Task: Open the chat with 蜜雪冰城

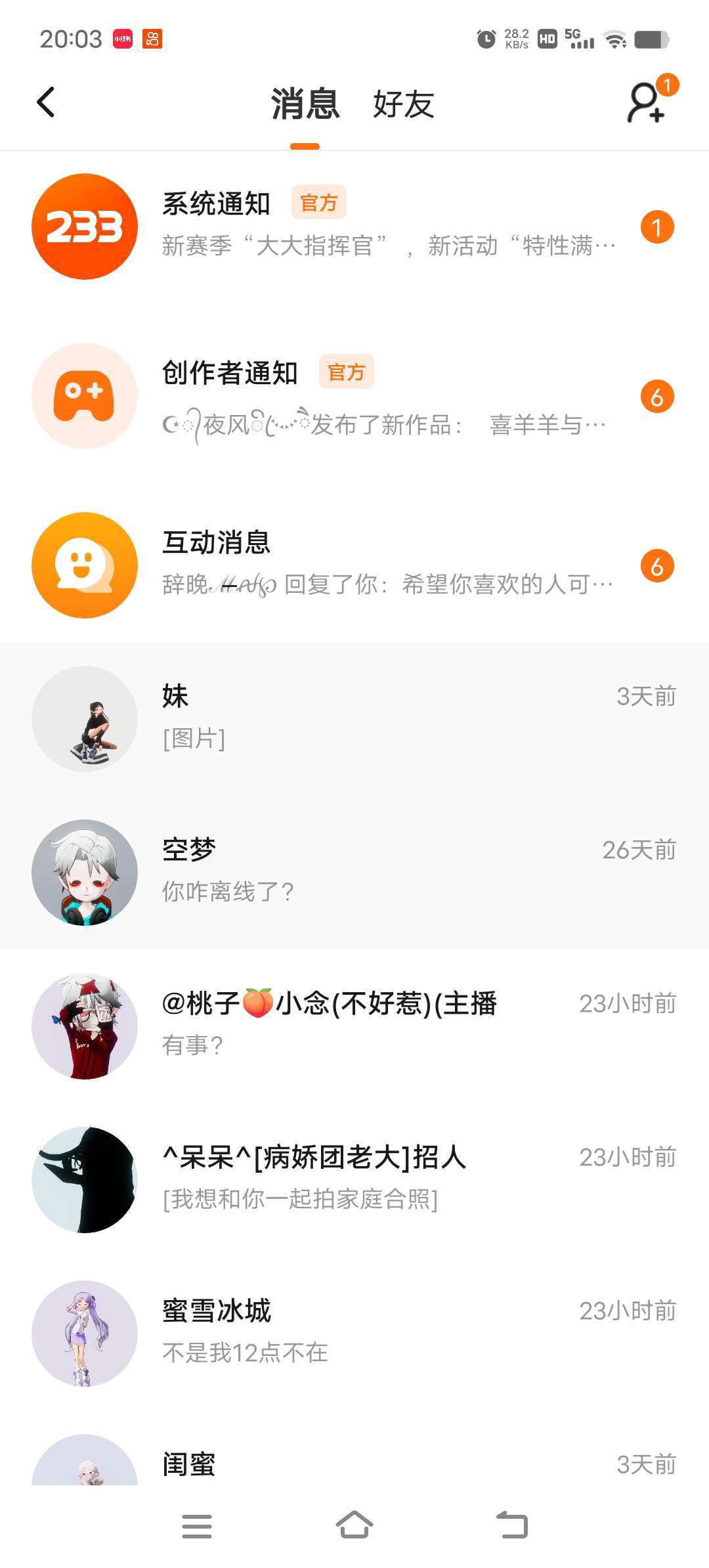Action: pos(354,1333)
